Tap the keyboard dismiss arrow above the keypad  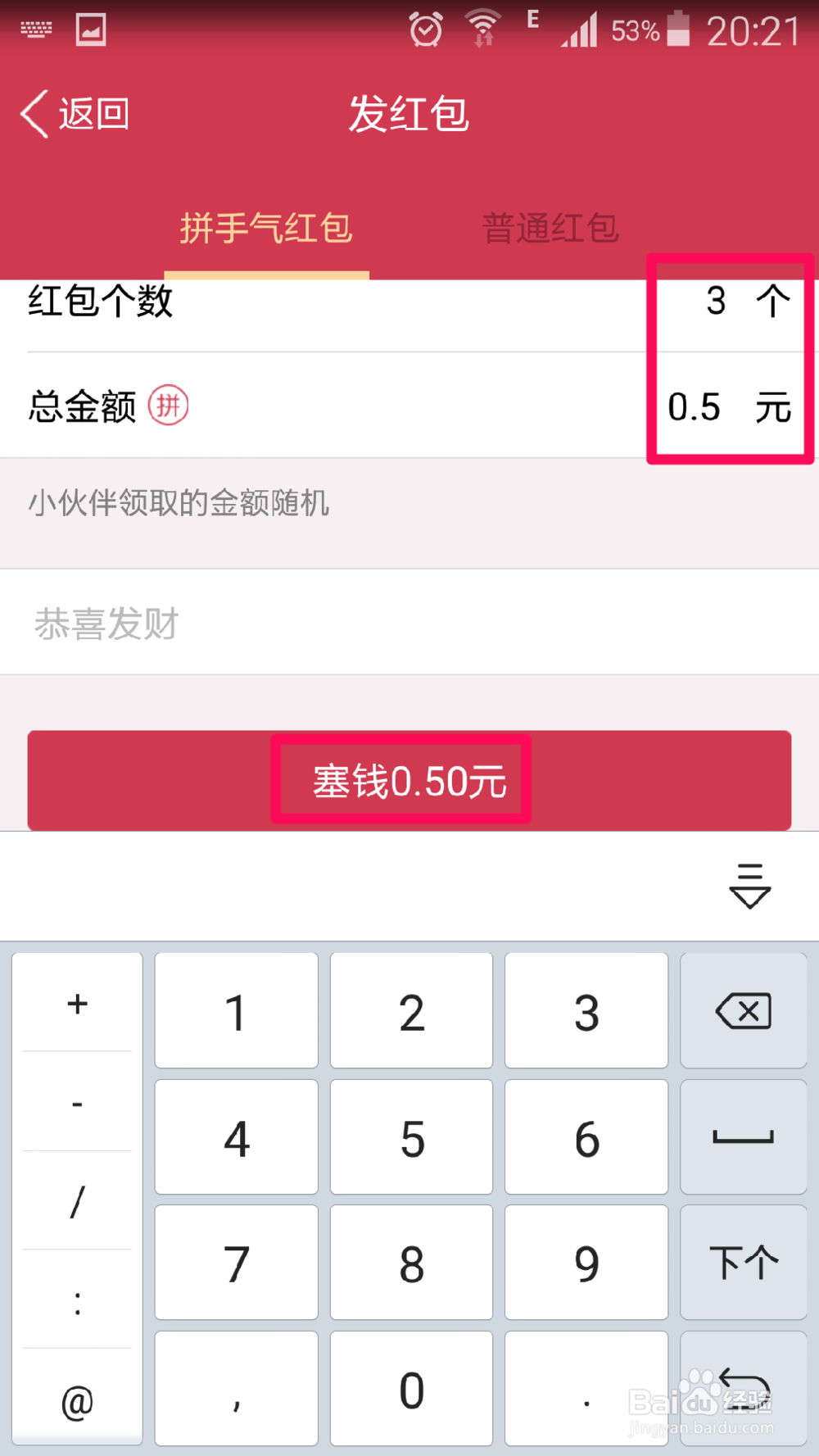coord(749,887)
